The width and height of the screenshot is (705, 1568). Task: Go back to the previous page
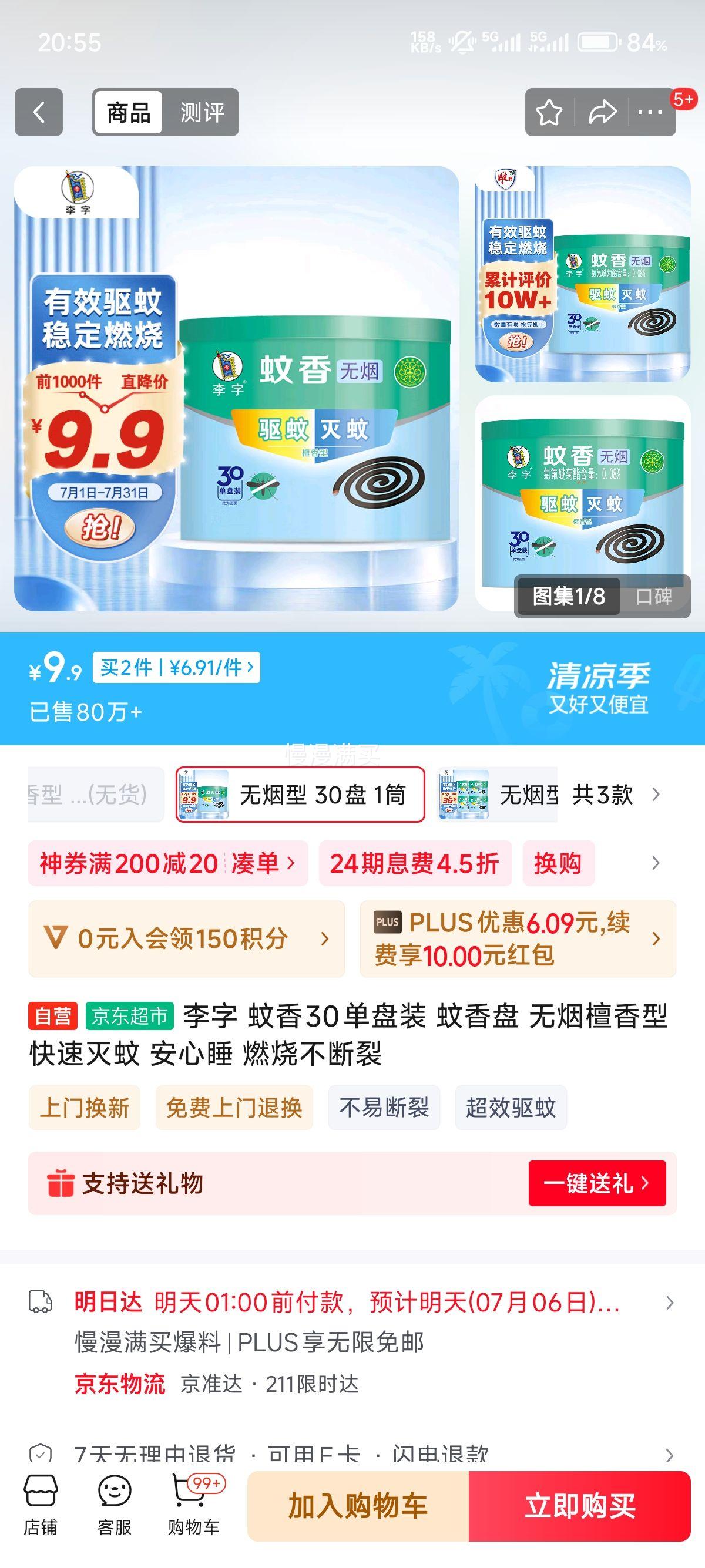[38, 112]
